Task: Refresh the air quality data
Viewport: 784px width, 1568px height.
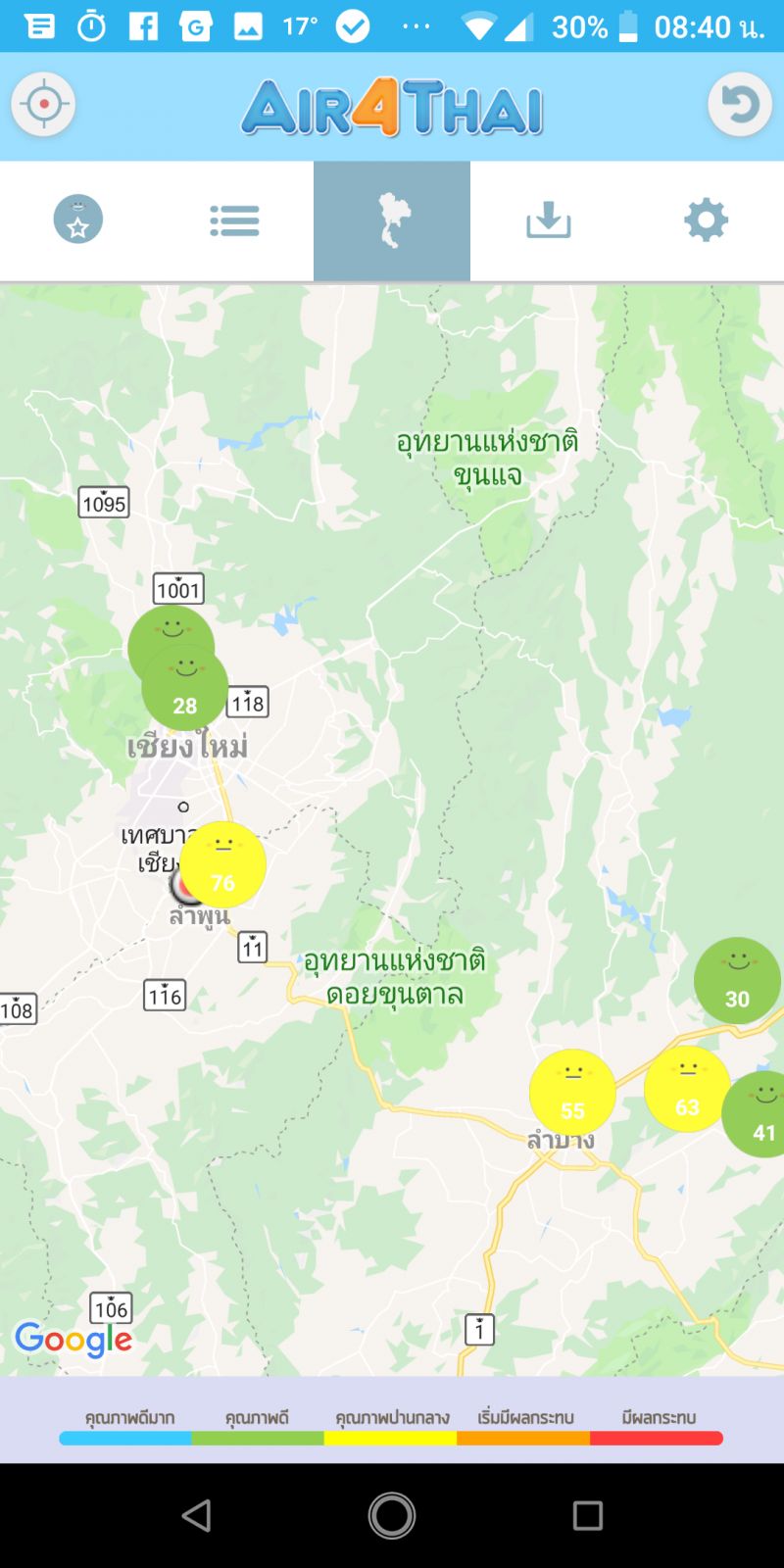Action: click(740, 104)
